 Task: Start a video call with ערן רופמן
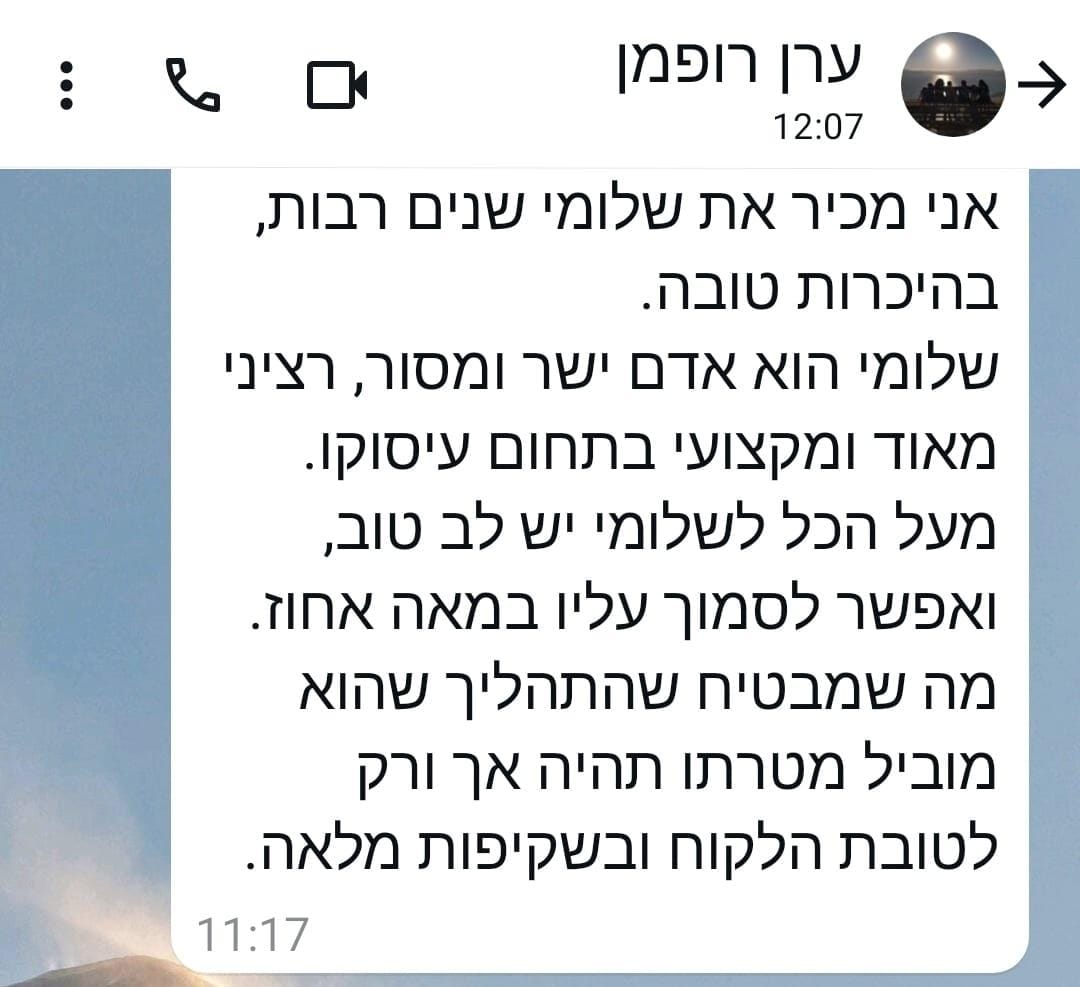coord(336,86)
